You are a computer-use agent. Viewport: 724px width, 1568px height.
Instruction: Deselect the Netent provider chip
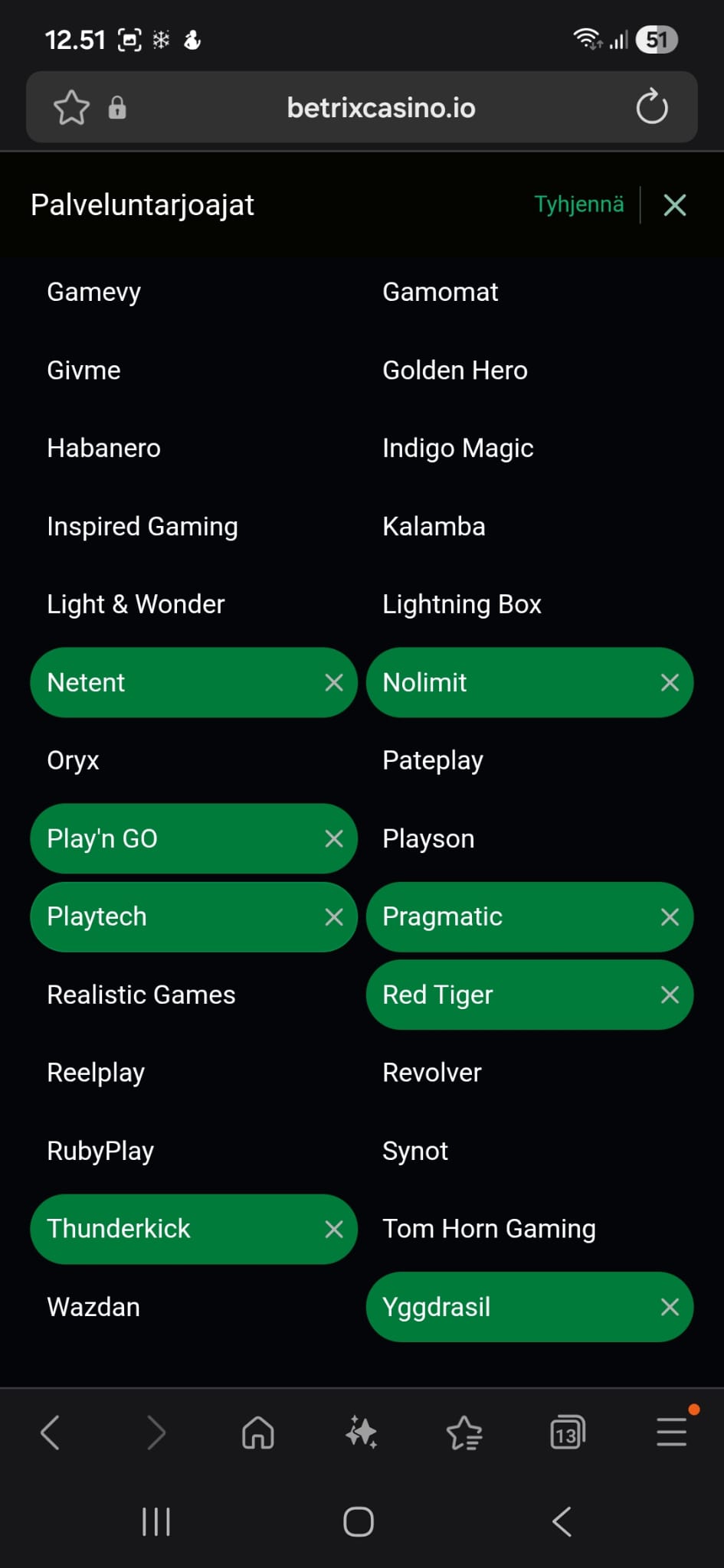click(x=333, y=683)
